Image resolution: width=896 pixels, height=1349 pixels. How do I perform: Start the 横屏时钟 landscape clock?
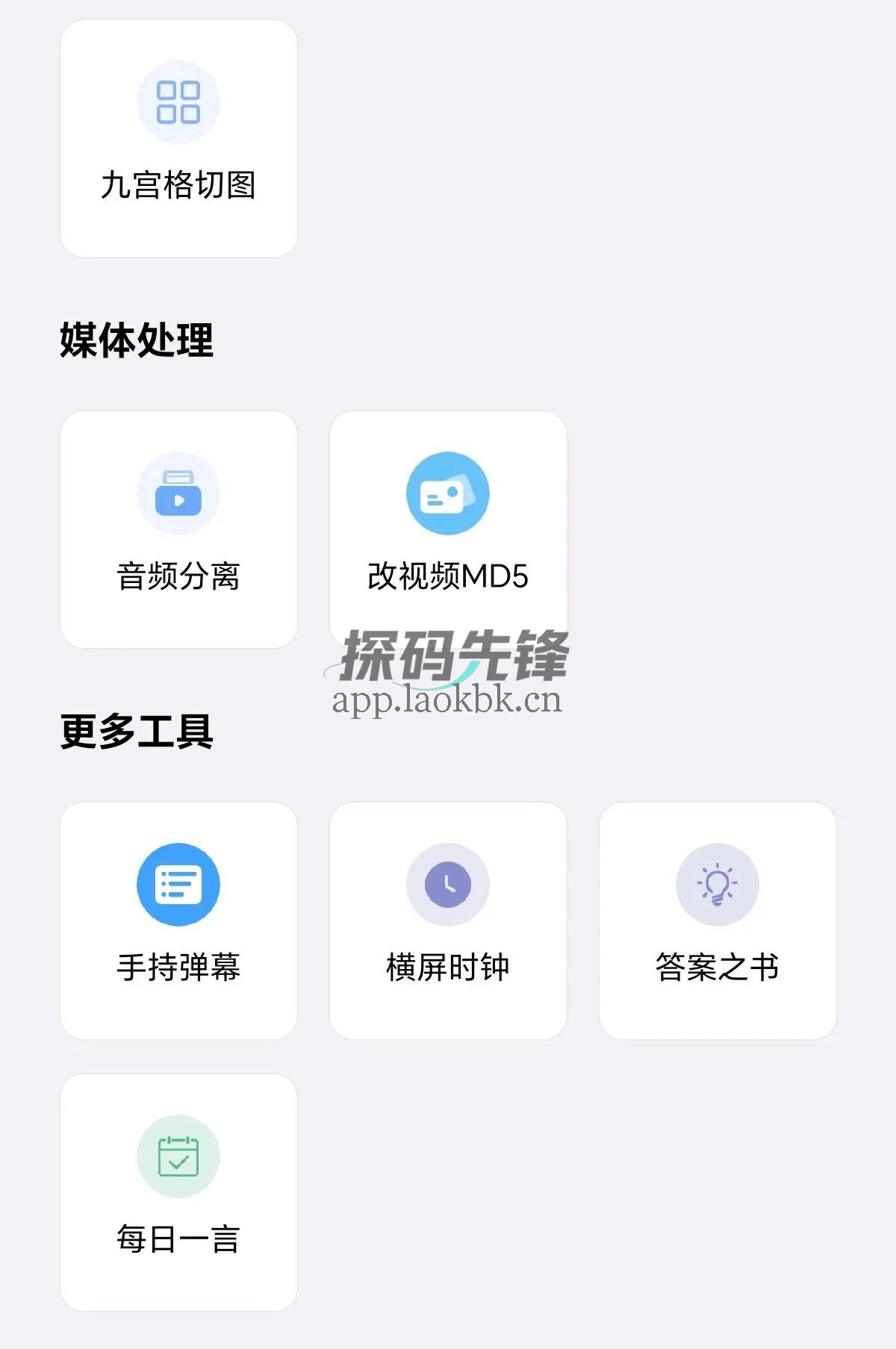click(448, 920)
